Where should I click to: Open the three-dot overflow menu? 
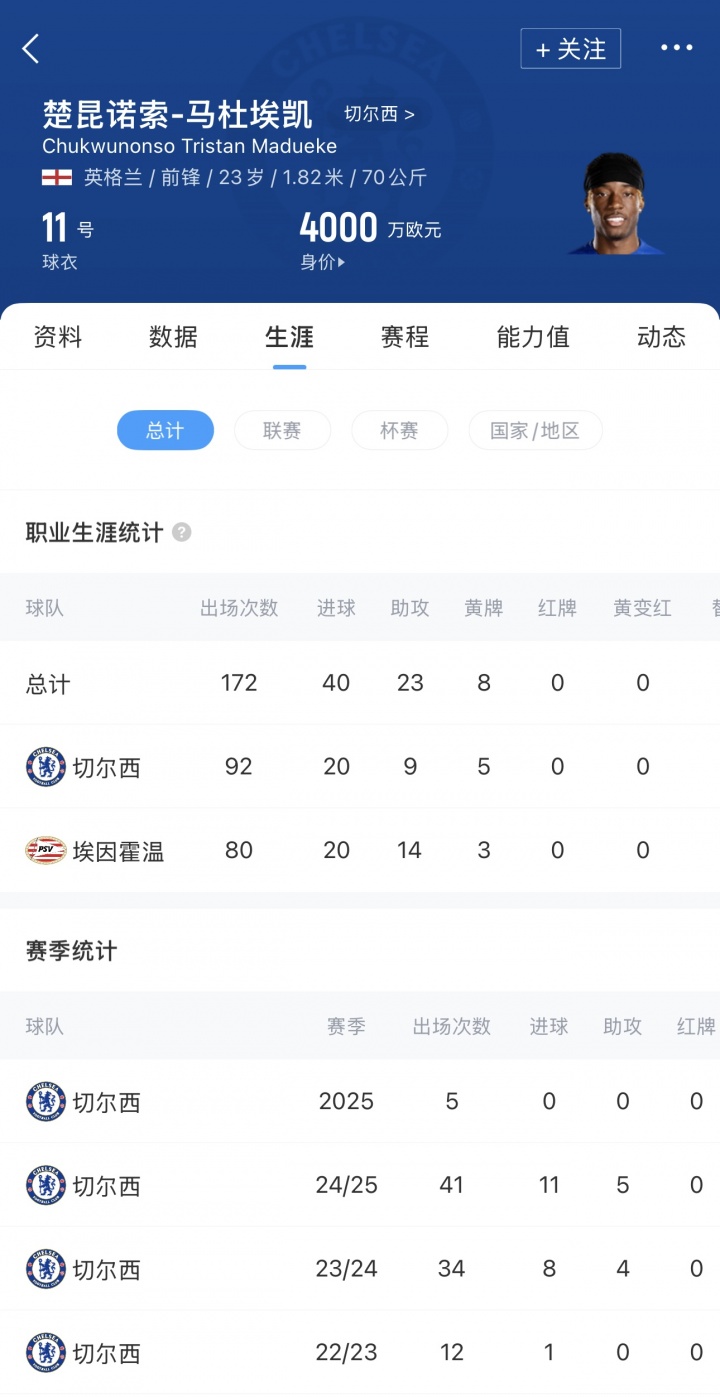click(676, 48)
